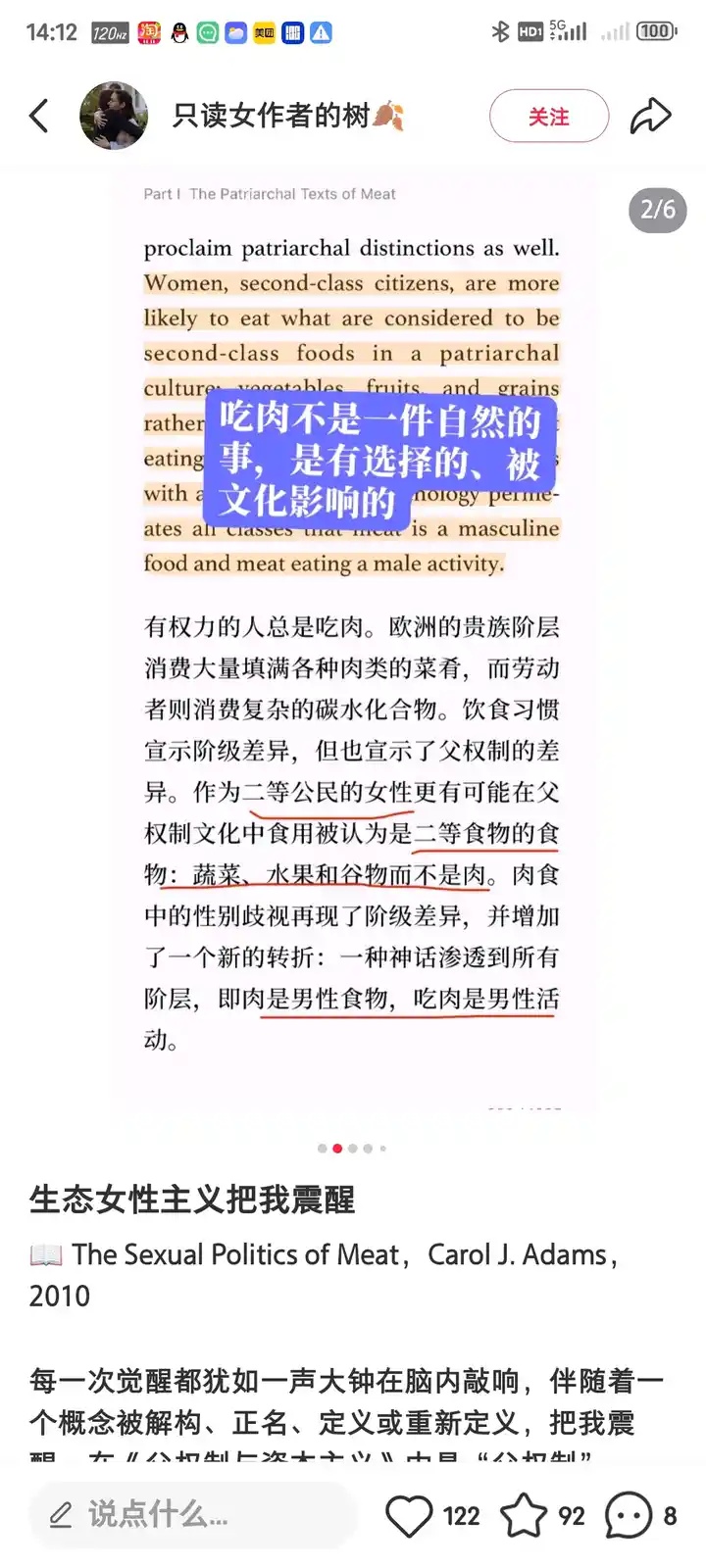Follow the author with 关注 button

coord(548,117)
